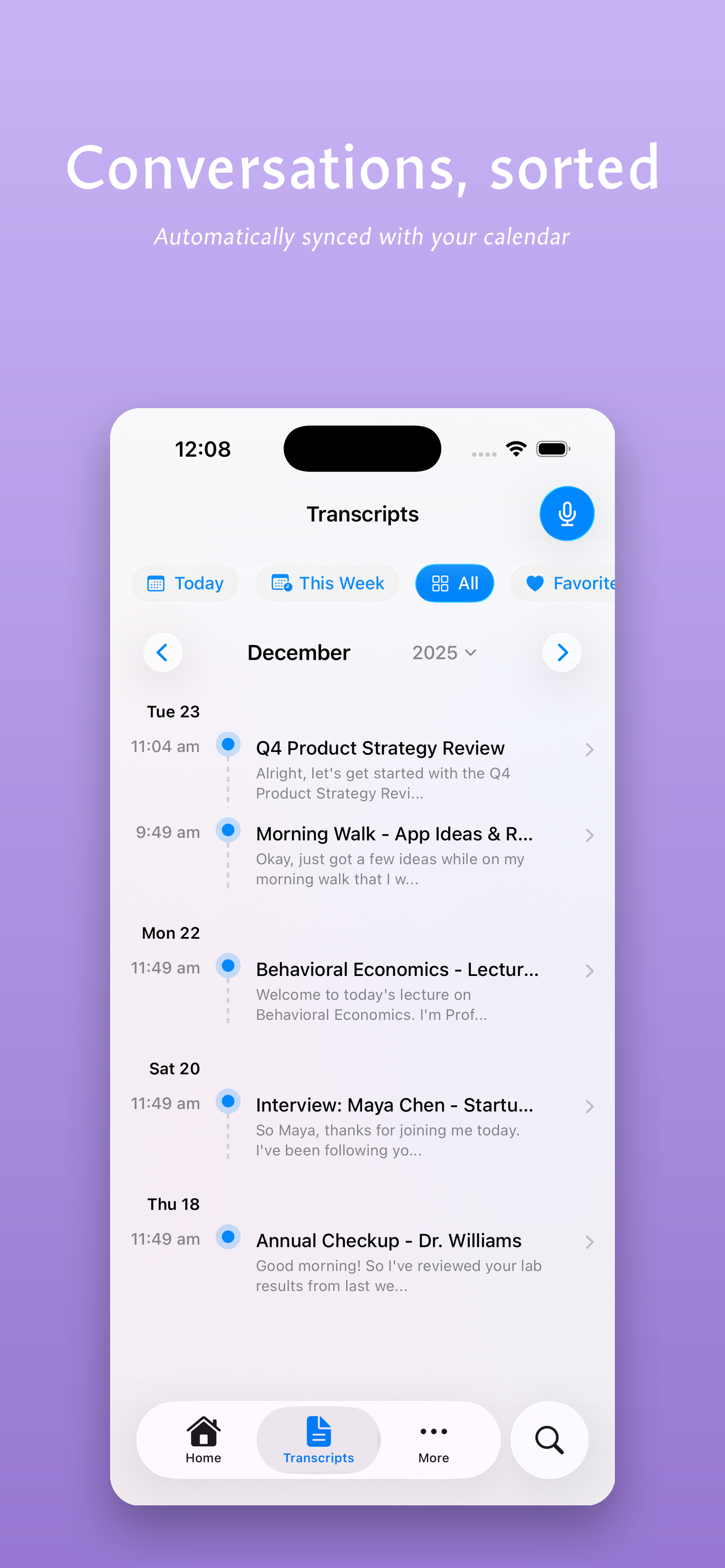Open the Q4 Product Strategy Review transcript
The width and height of the screenshot is (725, 1568).
click(x=380, y=748)
